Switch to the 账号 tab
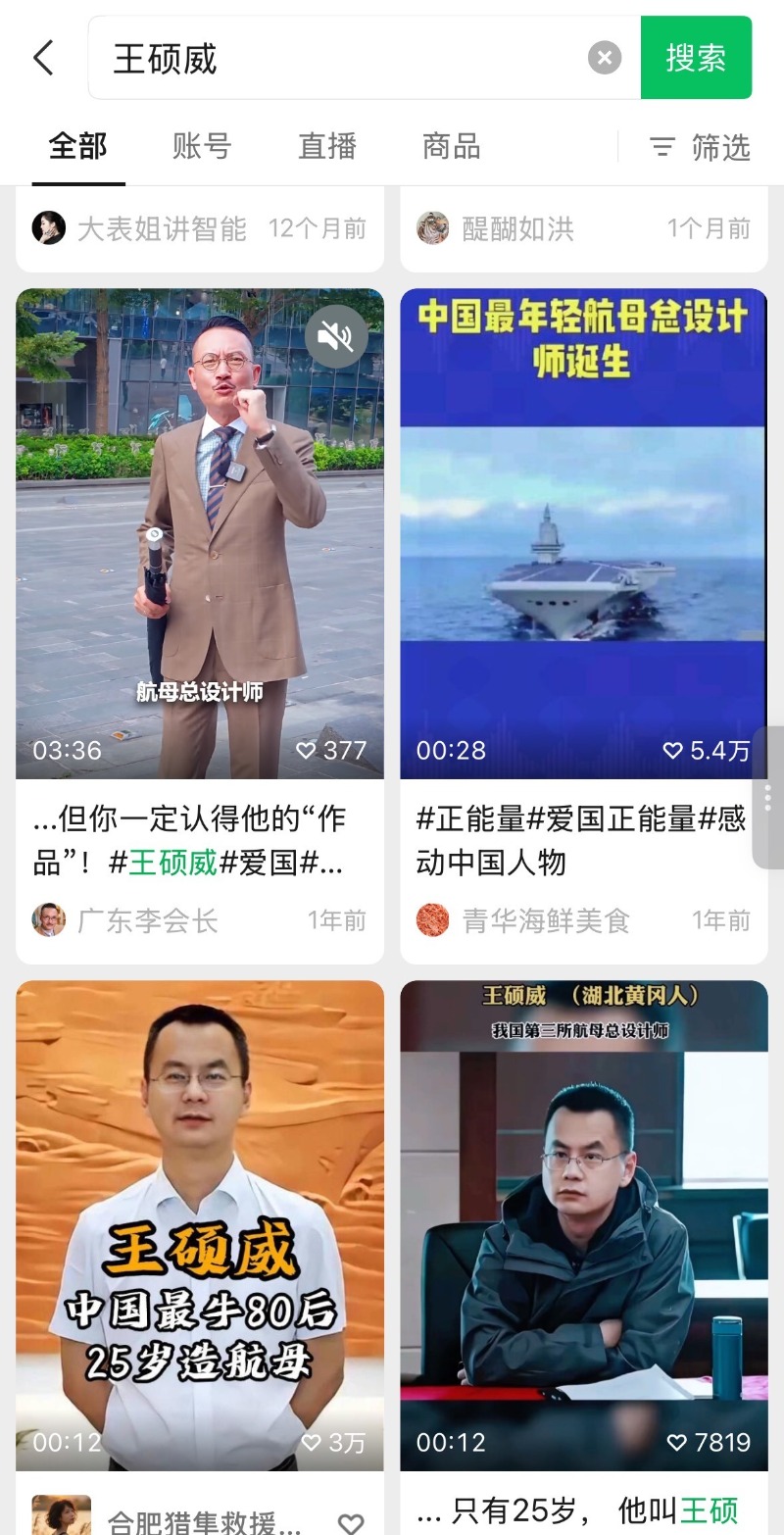The width and height of the screenshot is (784, 1535). pos(202,147)
